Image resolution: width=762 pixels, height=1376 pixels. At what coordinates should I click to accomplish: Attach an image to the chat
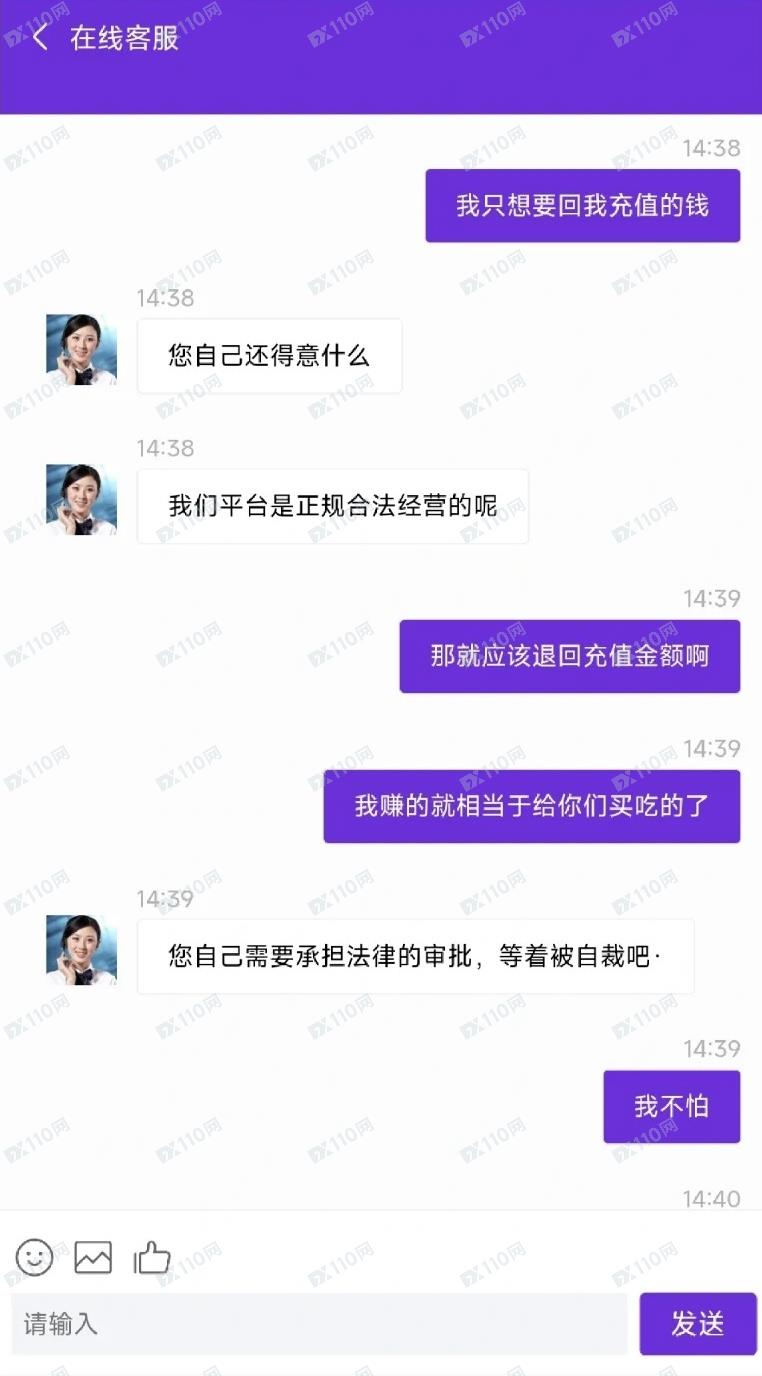tap(93, 1257)
